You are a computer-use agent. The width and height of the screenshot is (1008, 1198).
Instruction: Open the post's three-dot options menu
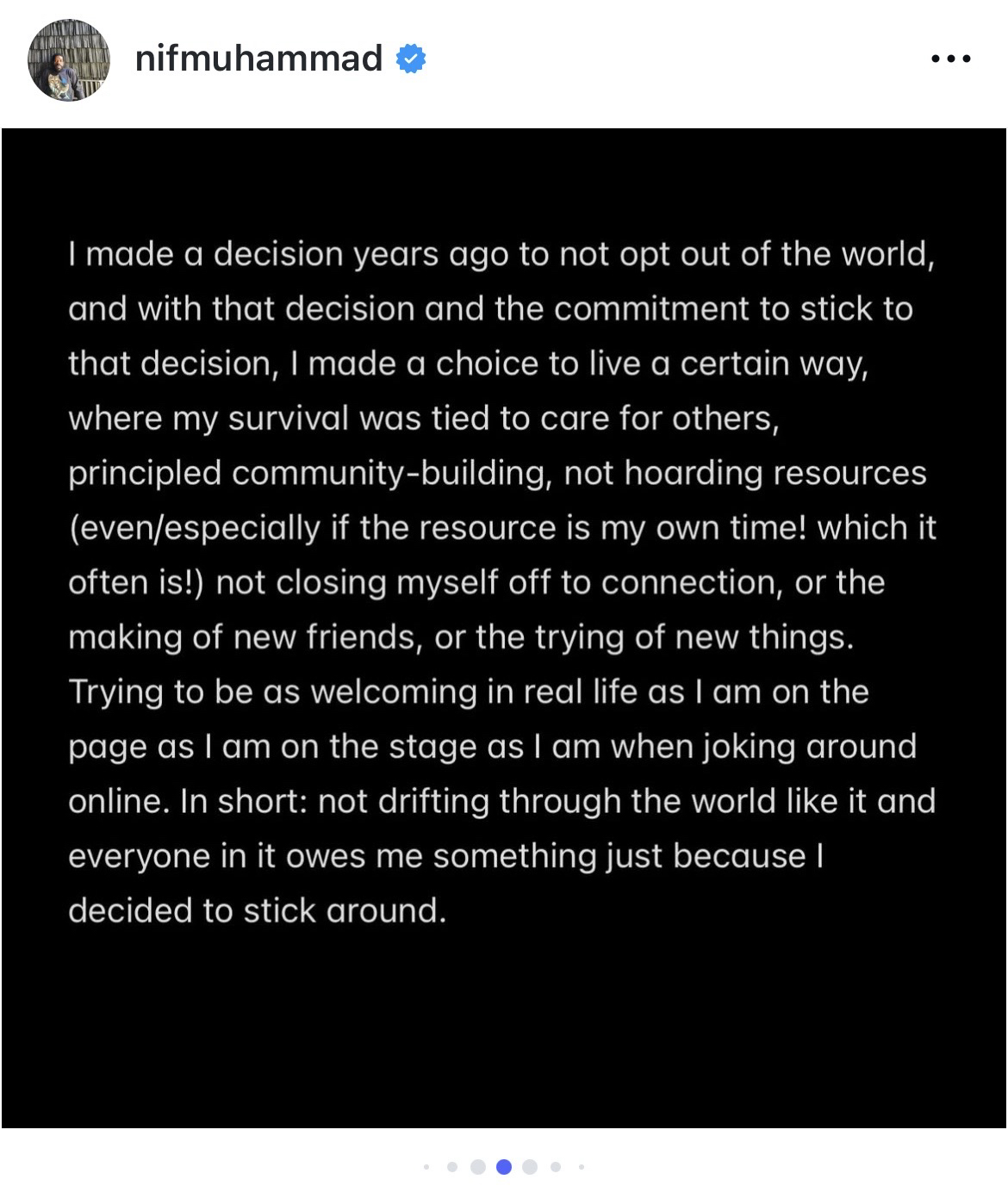(x=951, y=59)
